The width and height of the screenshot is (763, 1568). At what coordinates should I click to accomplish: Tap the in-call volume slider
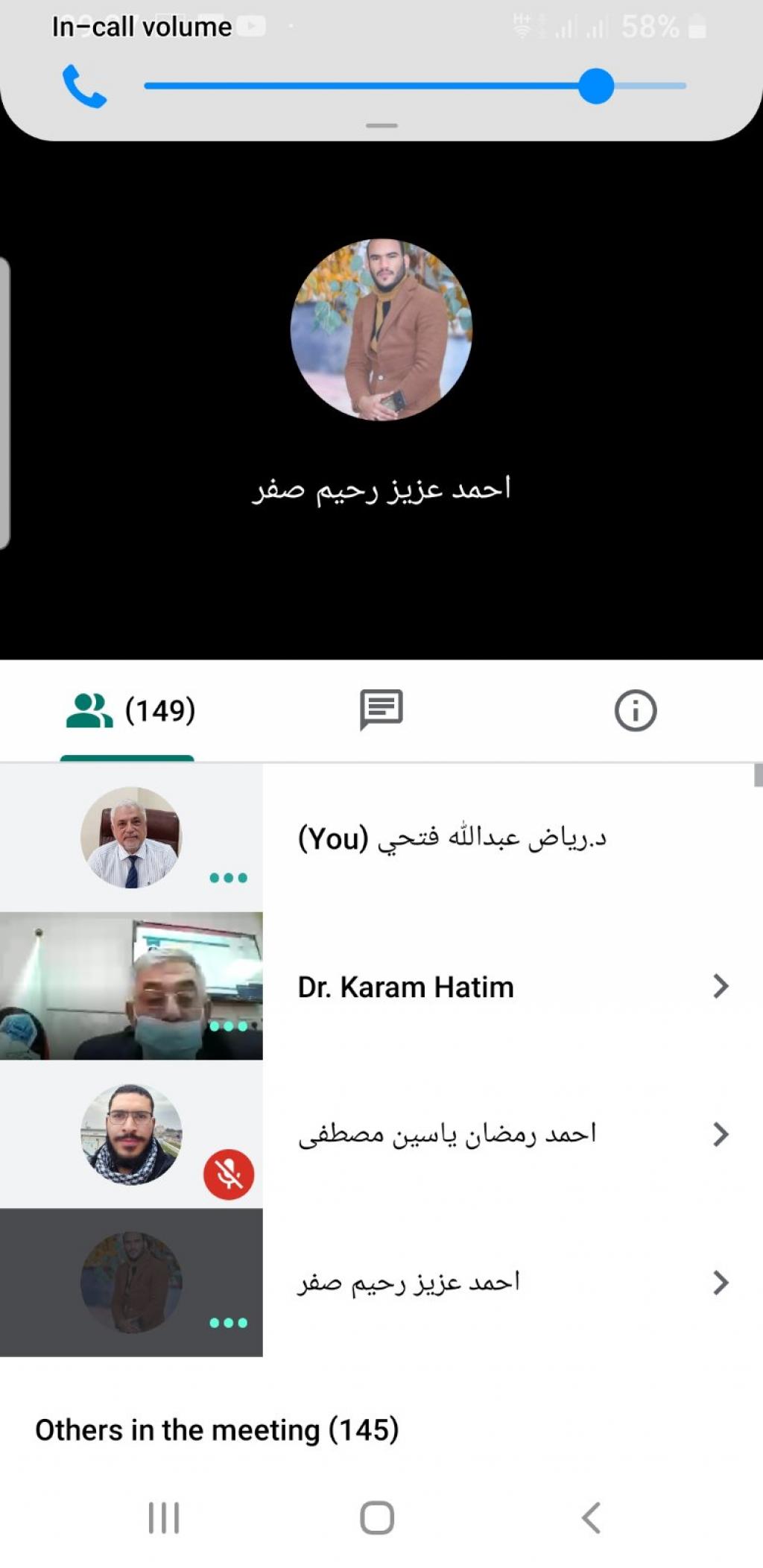[x=414, y=86]
